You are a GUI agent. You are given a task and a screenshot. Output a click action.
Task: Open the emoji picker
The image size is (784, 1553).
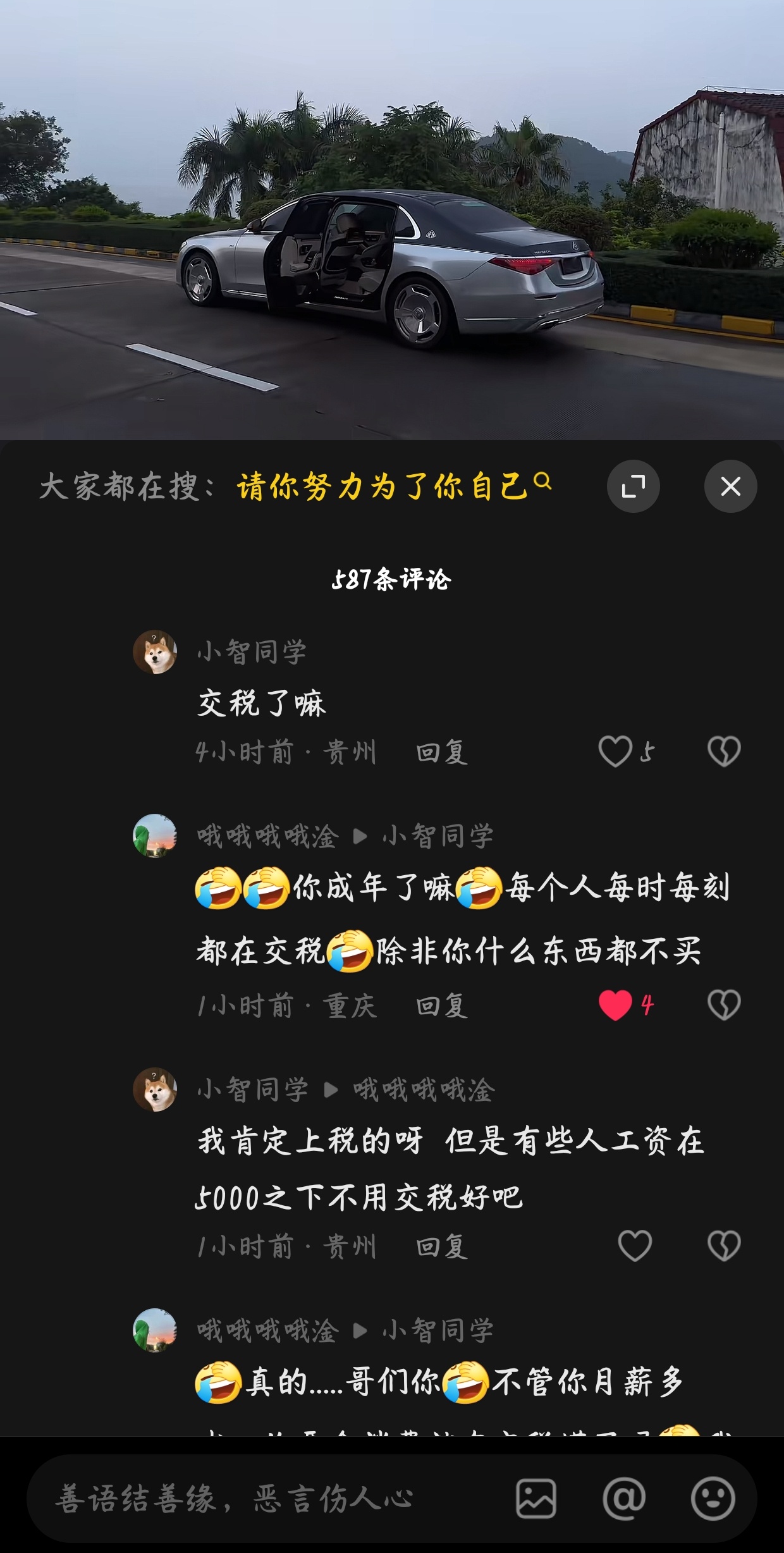pos(713,1499)
